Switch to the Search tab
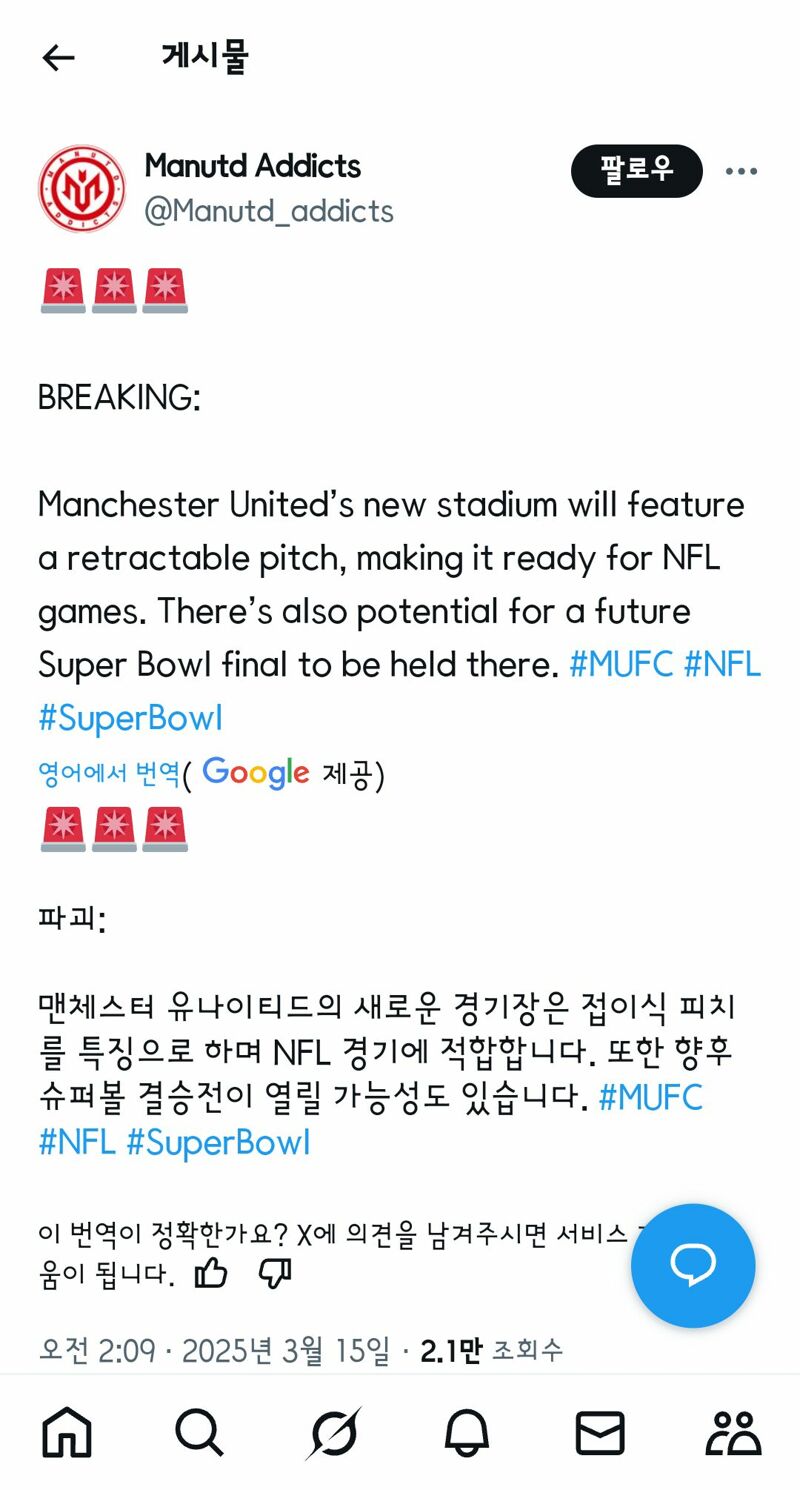The height and width of the screenshot is (1490, 800). click(x=199, y=1434)
